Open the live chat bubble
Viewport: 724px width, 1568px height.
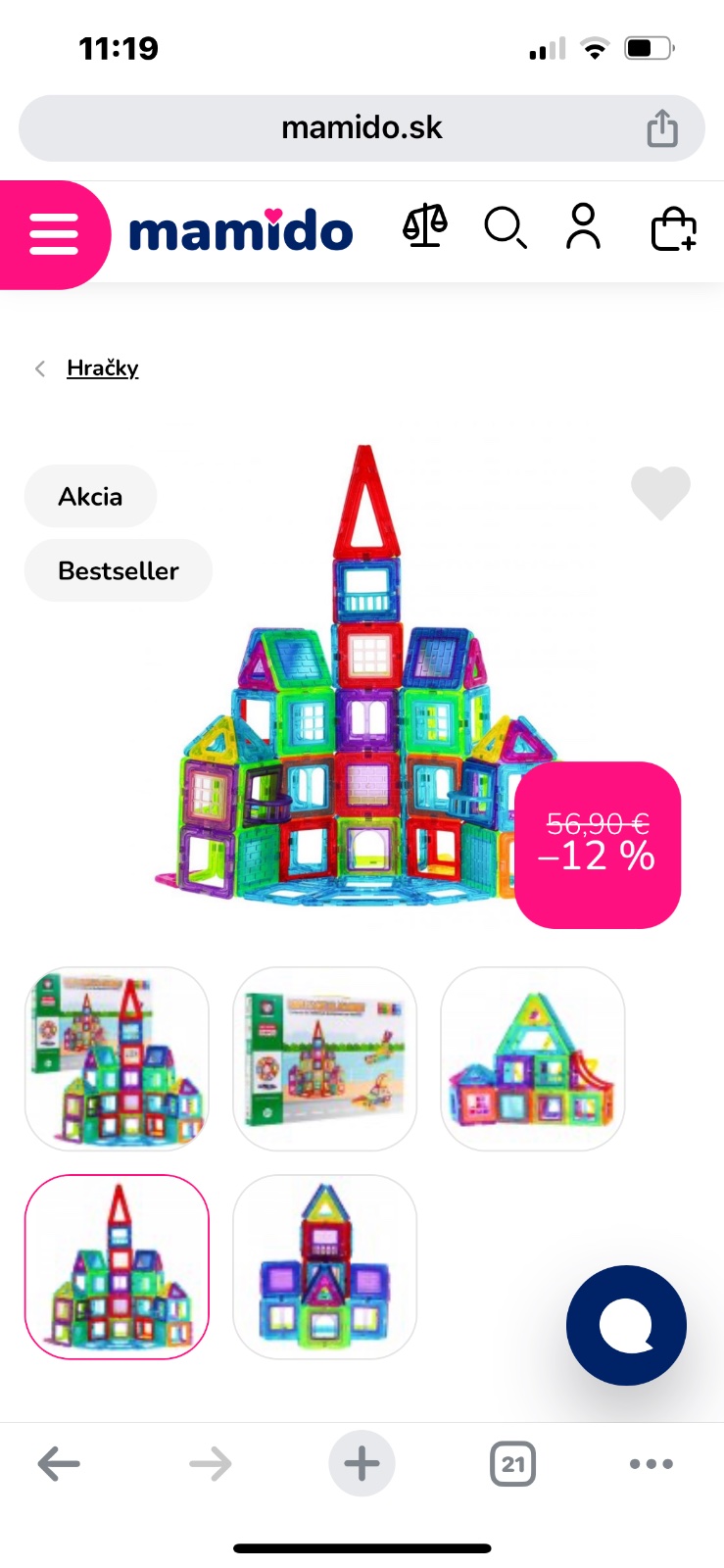626,1325
